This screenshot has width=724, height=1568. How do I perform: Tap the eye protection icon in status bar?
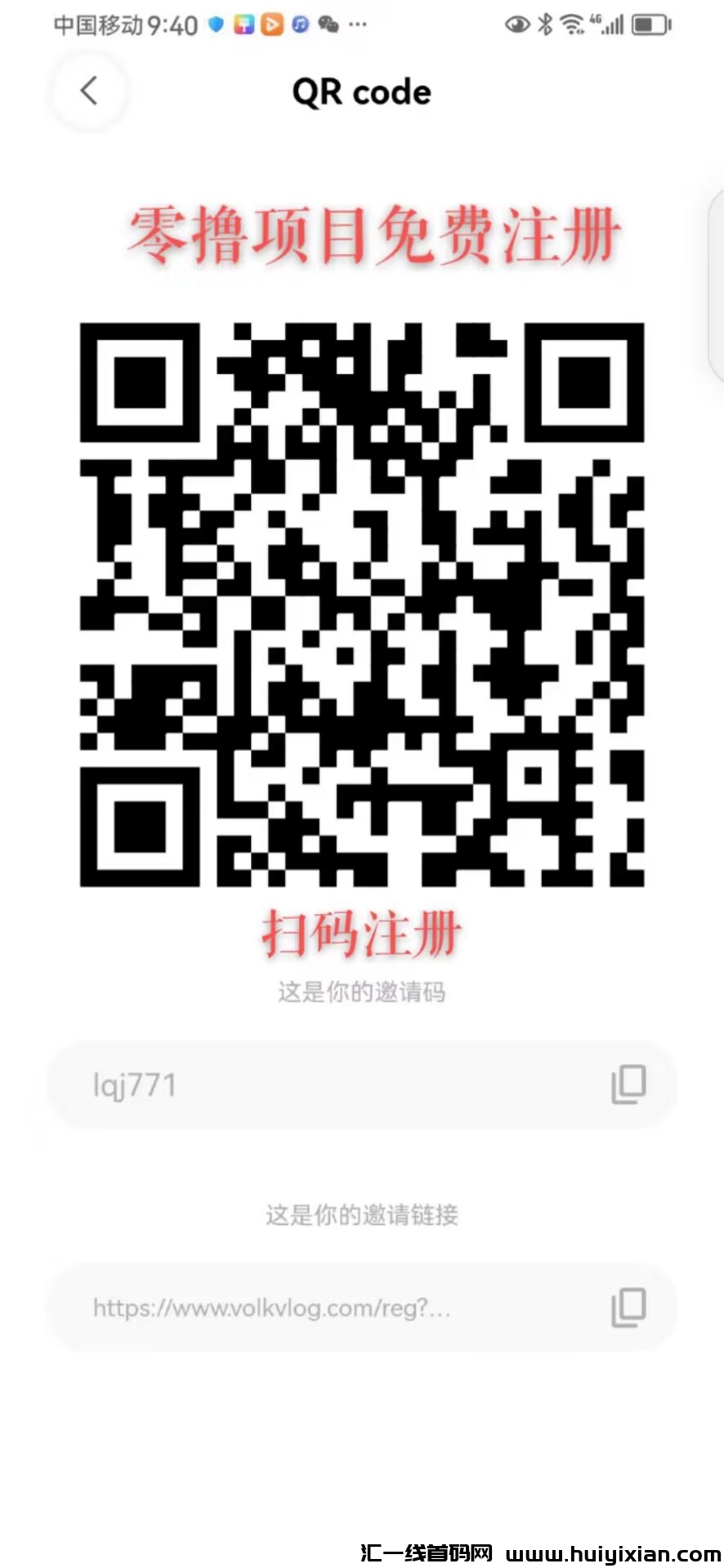(515, 24)
